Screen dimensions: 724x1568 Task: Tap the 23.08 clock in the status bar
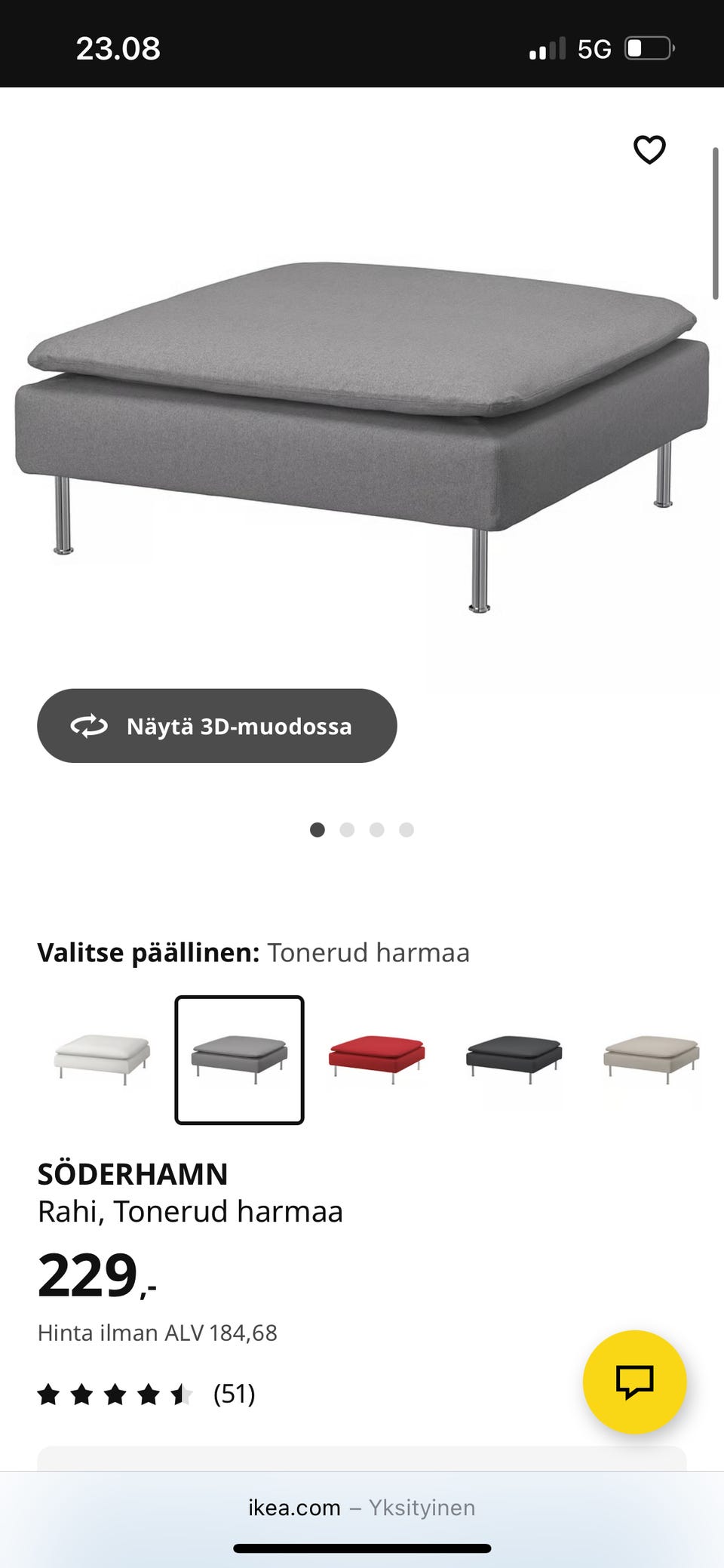118,48
